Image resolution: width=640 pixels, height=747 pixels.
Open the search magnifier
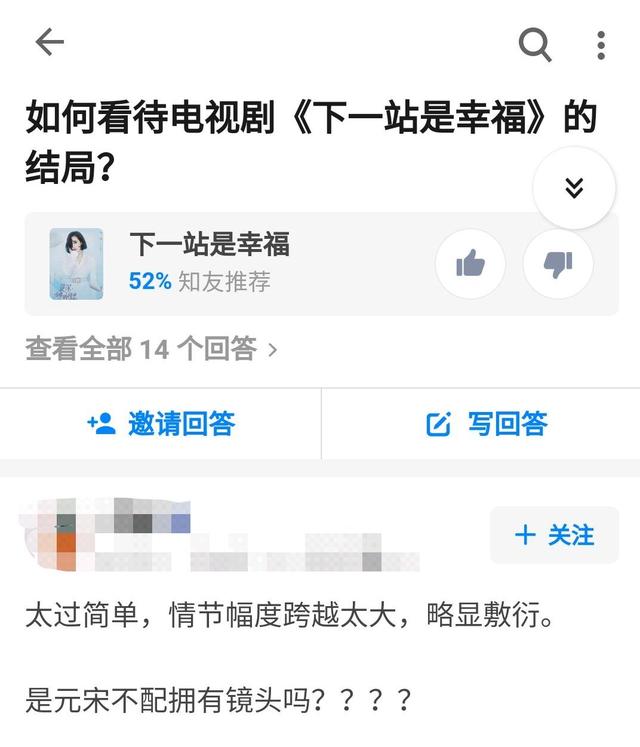[535, 43]
